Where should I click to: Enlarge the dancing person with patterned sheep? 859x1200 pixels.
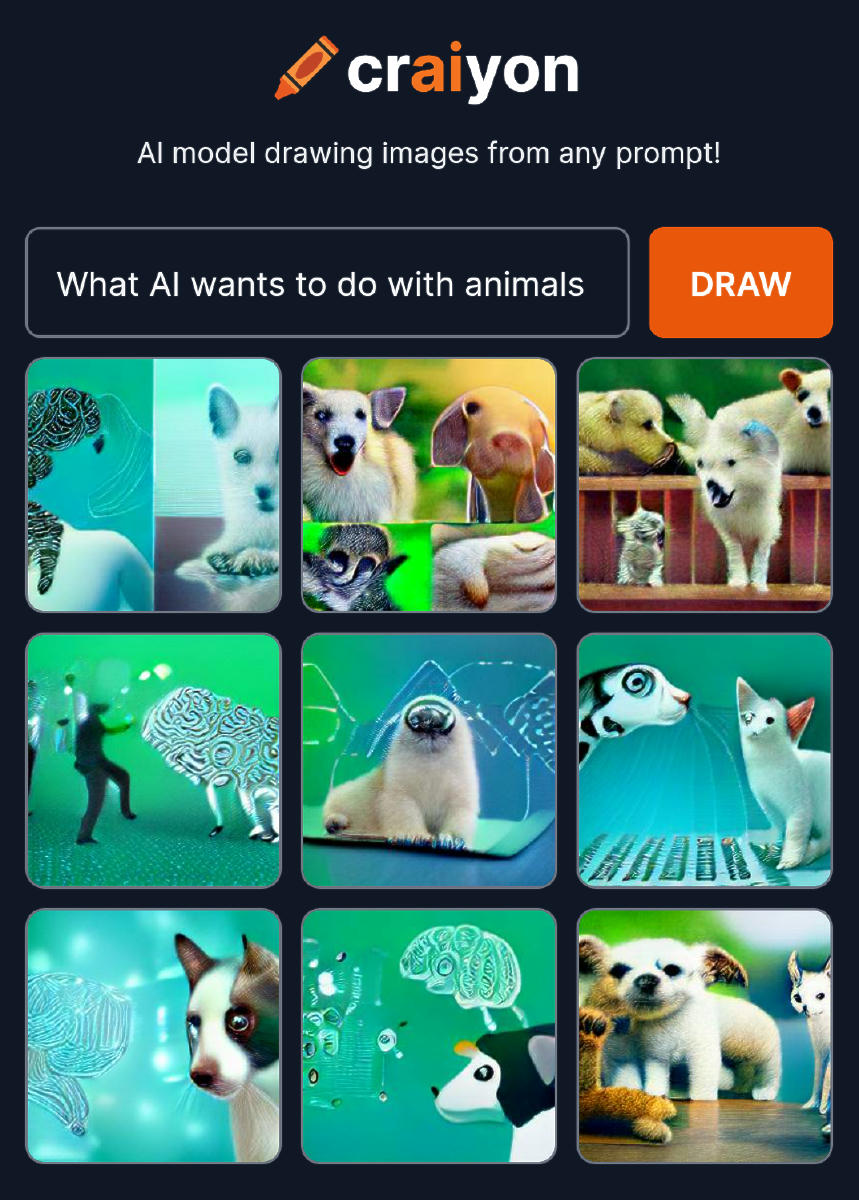pyautogui.click(x=153, y=760)
